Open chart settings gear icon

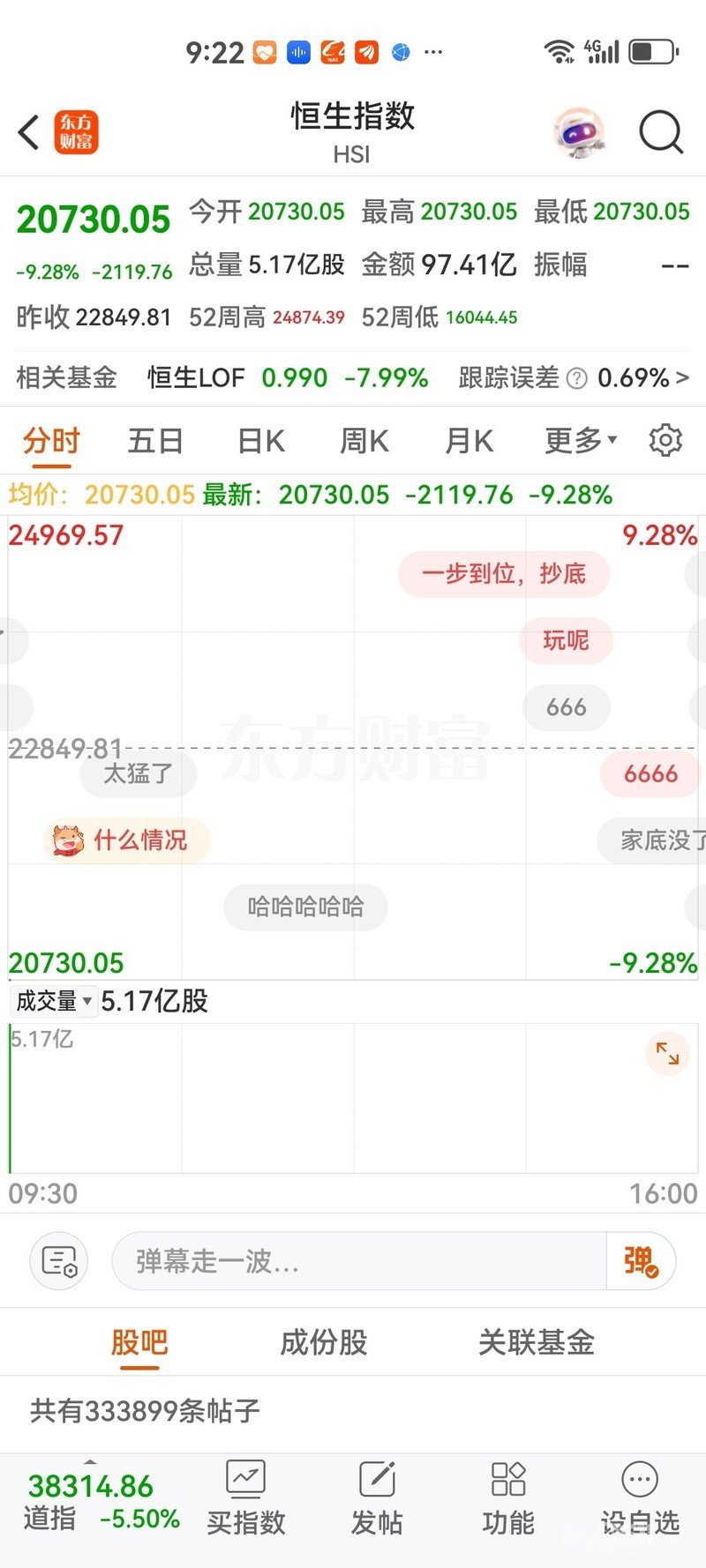tap(665, 440)
